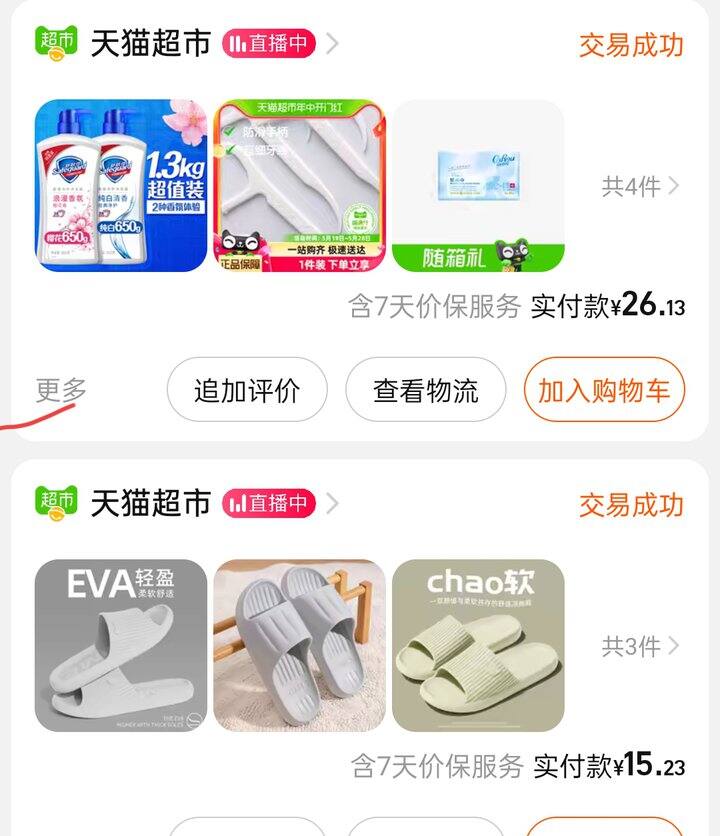
Task: Tap the 加入购物车 button
Action: (x=604, y=390)
